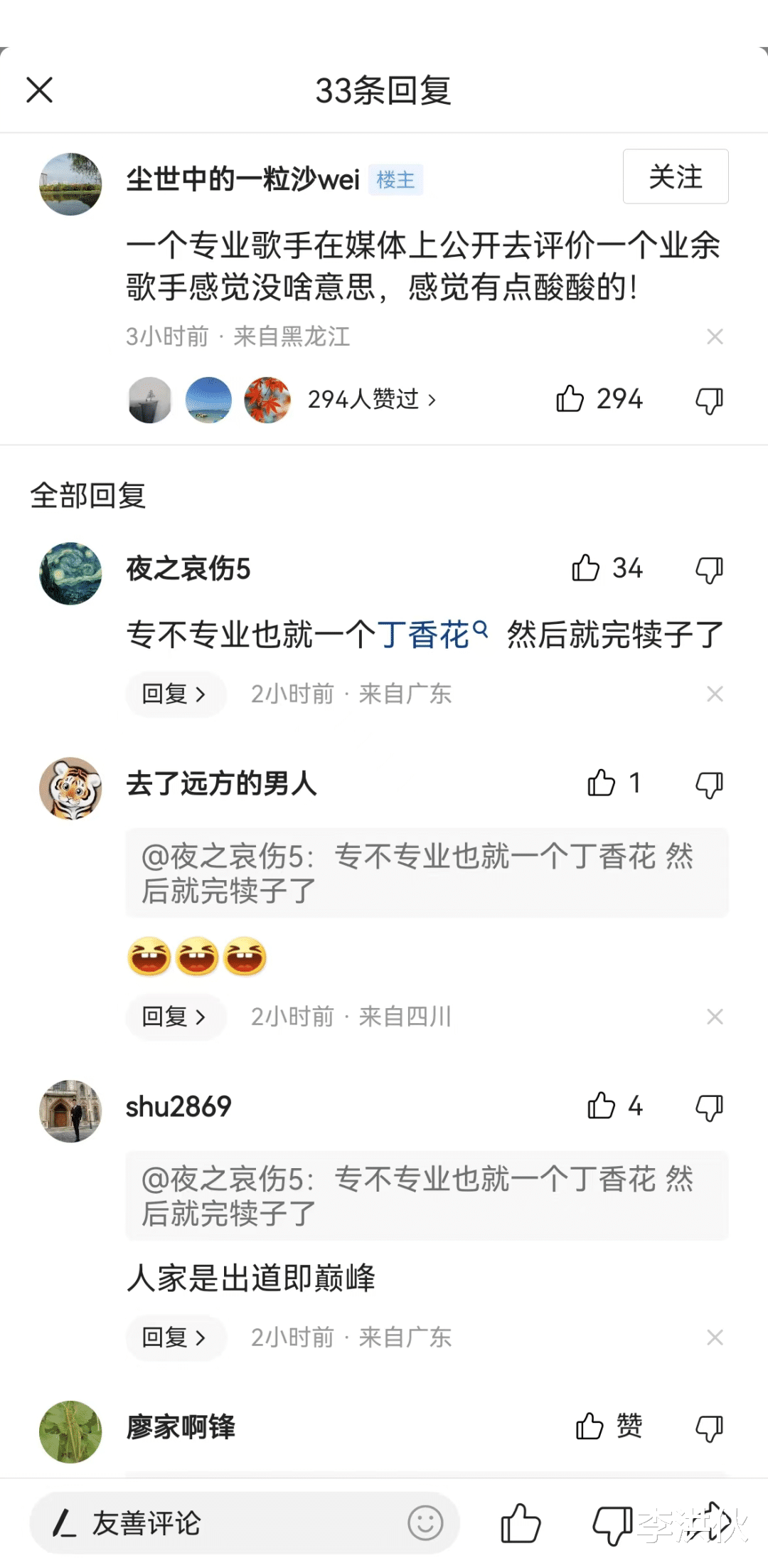768x1568 pixels.
Task: Dislike the comment from 夜之哀伤5
Action: pyautogui.click(x=708, y=568)
